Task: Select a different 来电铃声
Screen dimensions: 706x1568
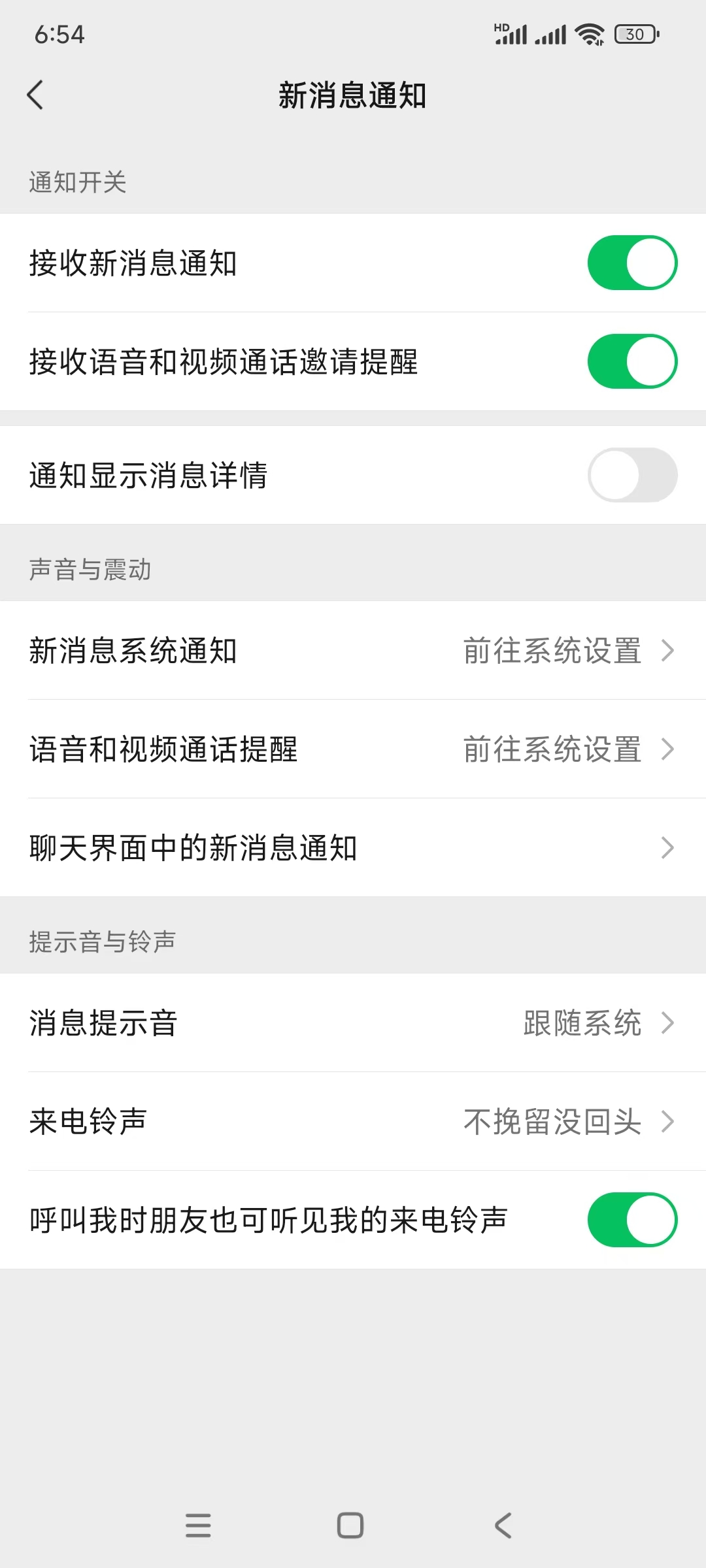Action: (353, 1122)
